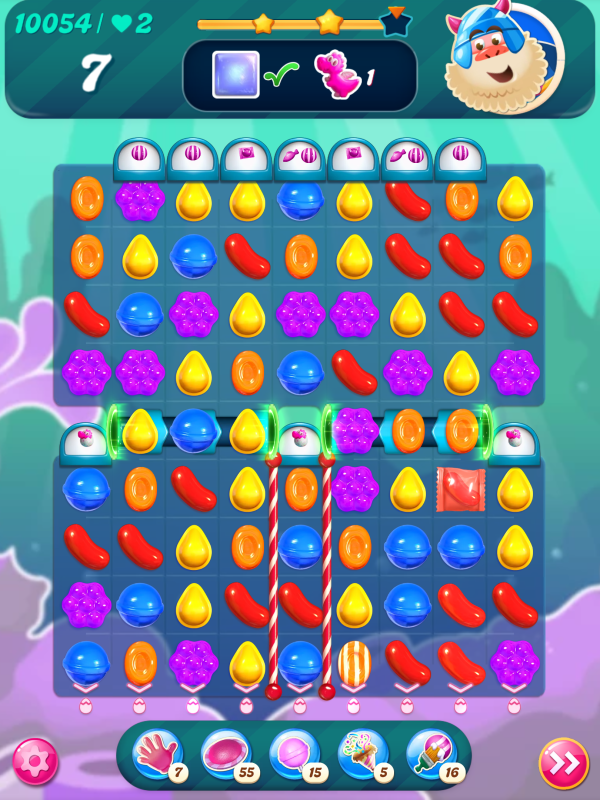Activate the purple lollipop booster with 15
The image size is (600, 800).
(293, 755)
